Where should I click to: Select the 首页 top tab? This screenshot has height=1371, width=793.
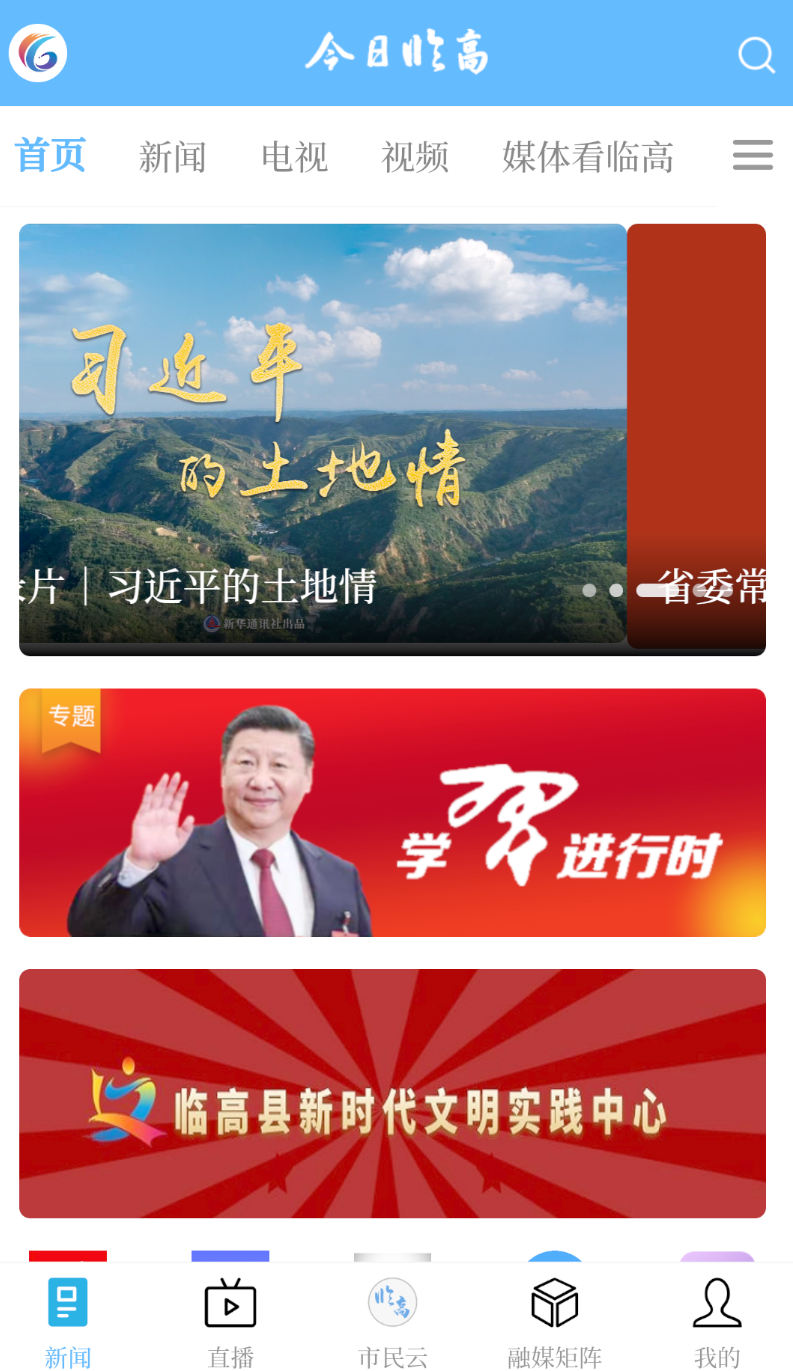(50, 156)
